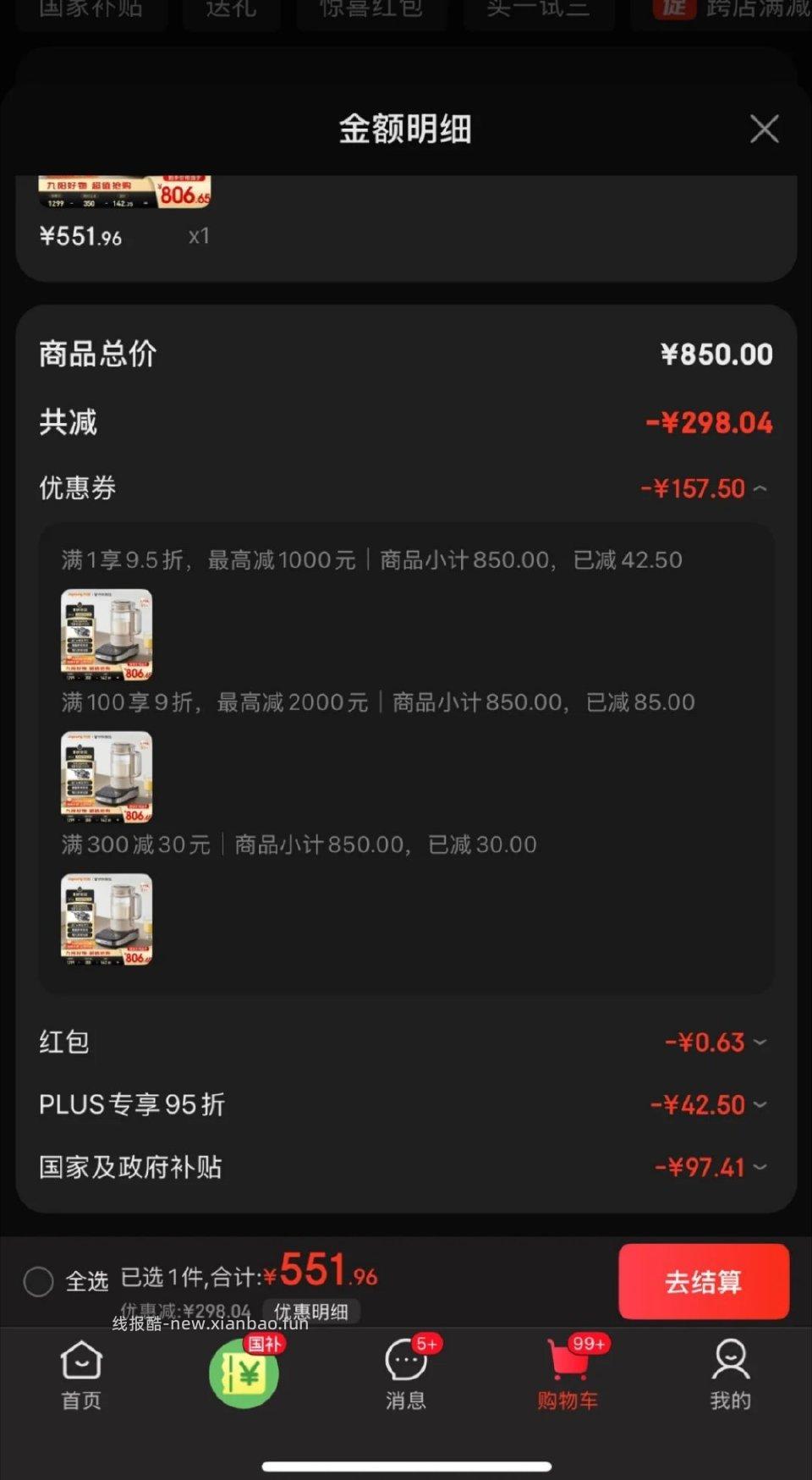Collapse the 优惠券 coupon details

tap(760, 488)
